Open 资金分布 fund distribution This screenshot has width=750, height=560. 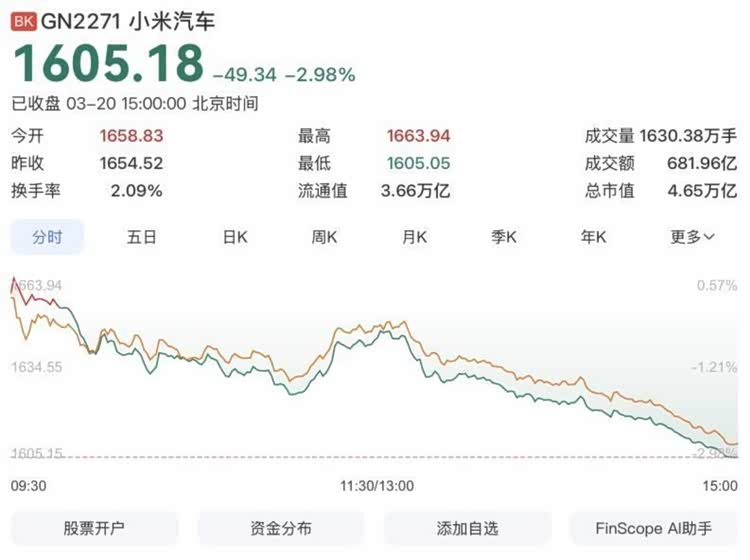coord(281,528)
